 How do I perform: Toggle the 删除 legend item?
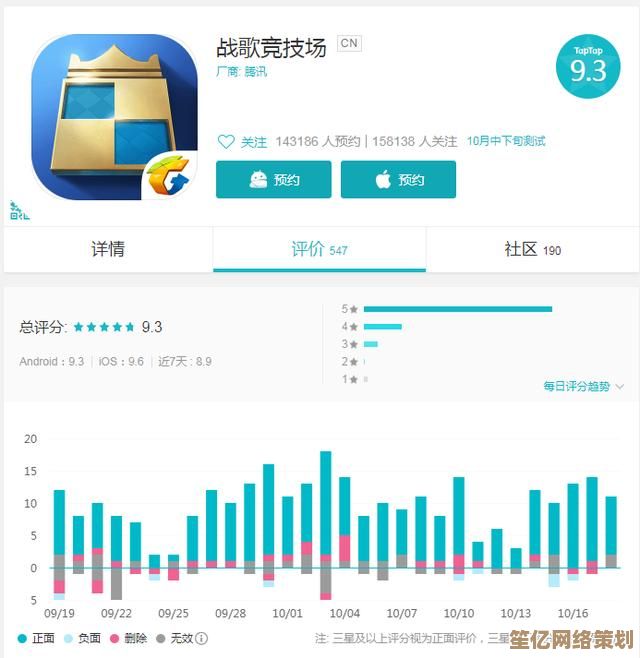click(x=128, y=638)
